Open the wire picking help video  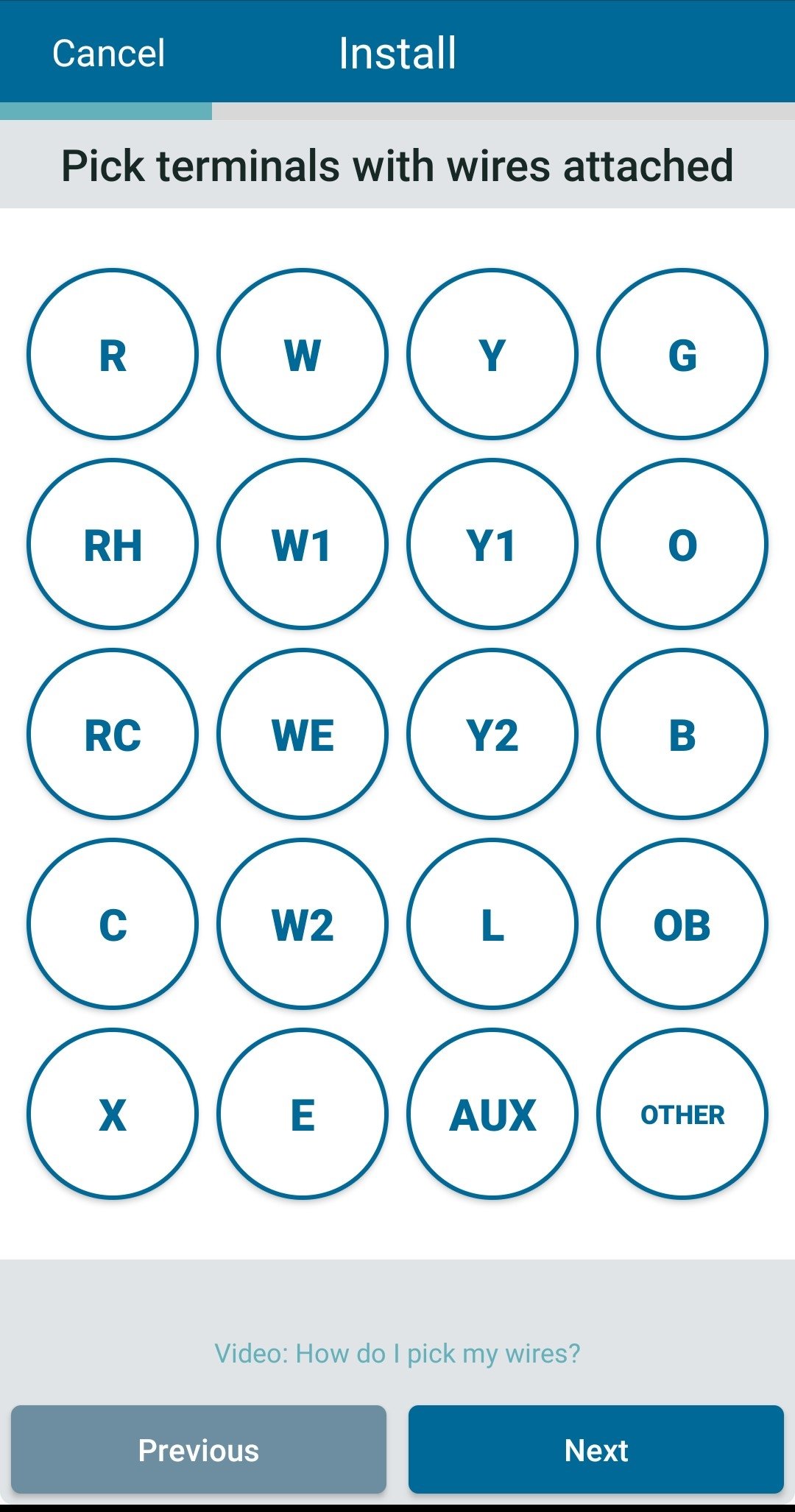pos(397,1353)
